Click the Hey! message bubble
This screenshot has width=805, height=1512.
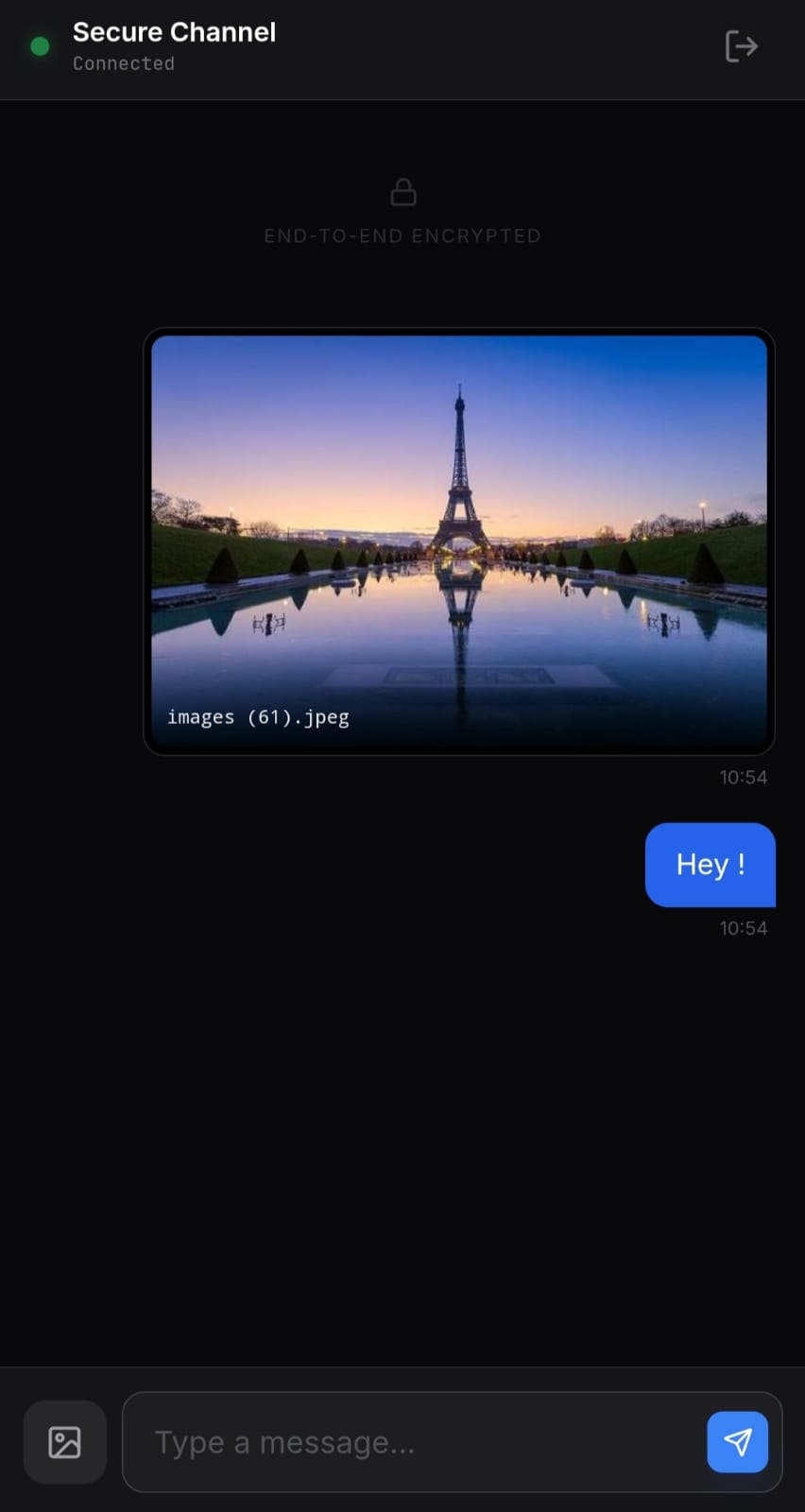710,865
